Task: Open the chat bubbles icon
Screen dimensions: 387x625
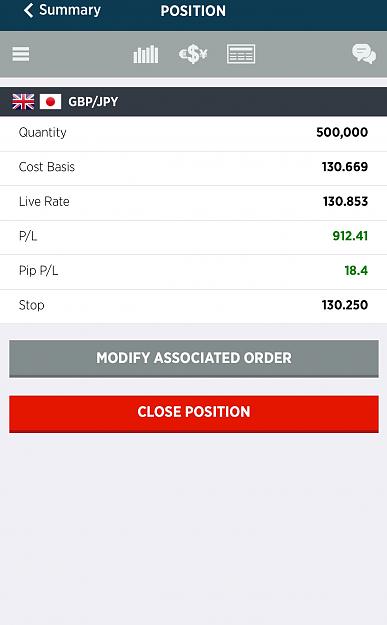Action: [364, 54]
